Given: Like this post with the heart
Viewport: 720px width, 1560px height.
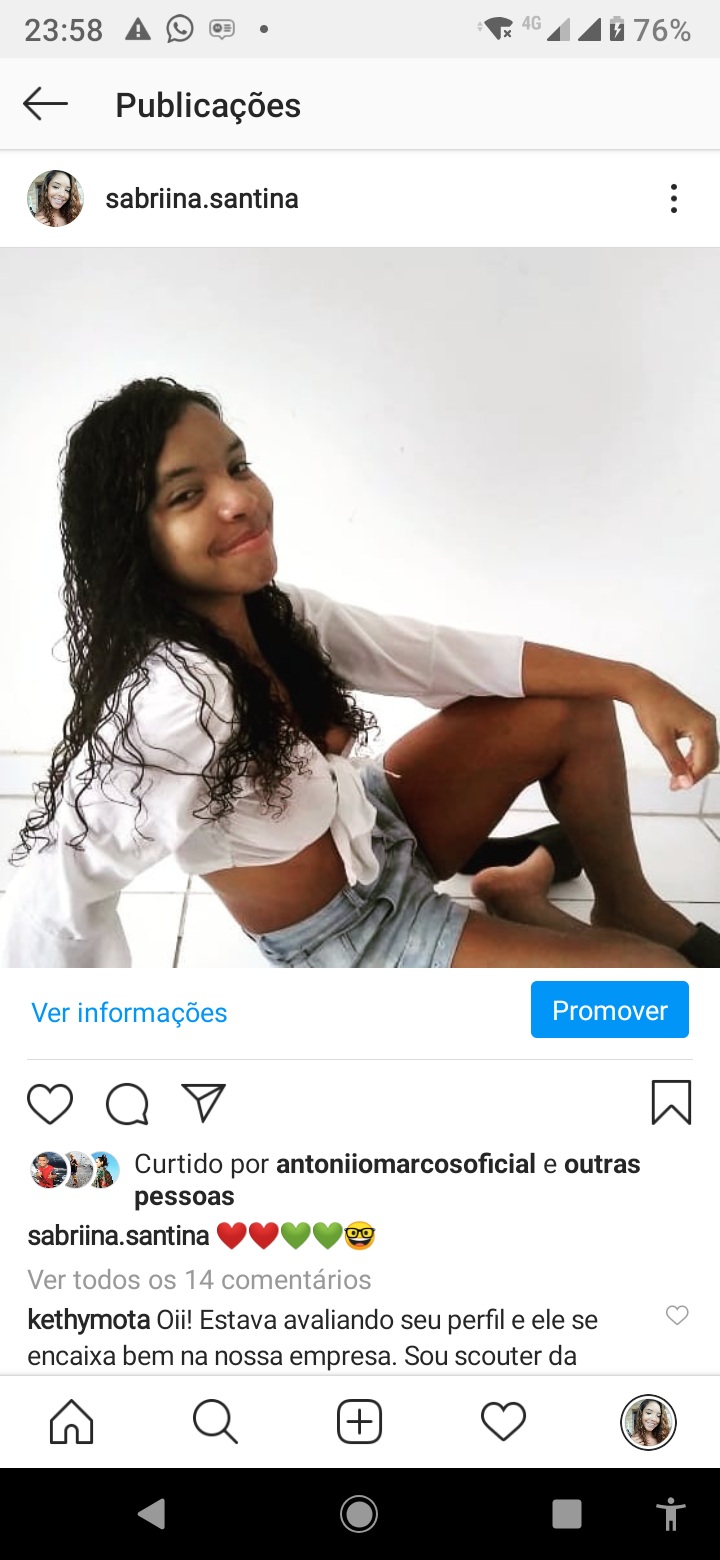Looking at the screenshot, I should pyautogui.click(x=50, y=1104).
